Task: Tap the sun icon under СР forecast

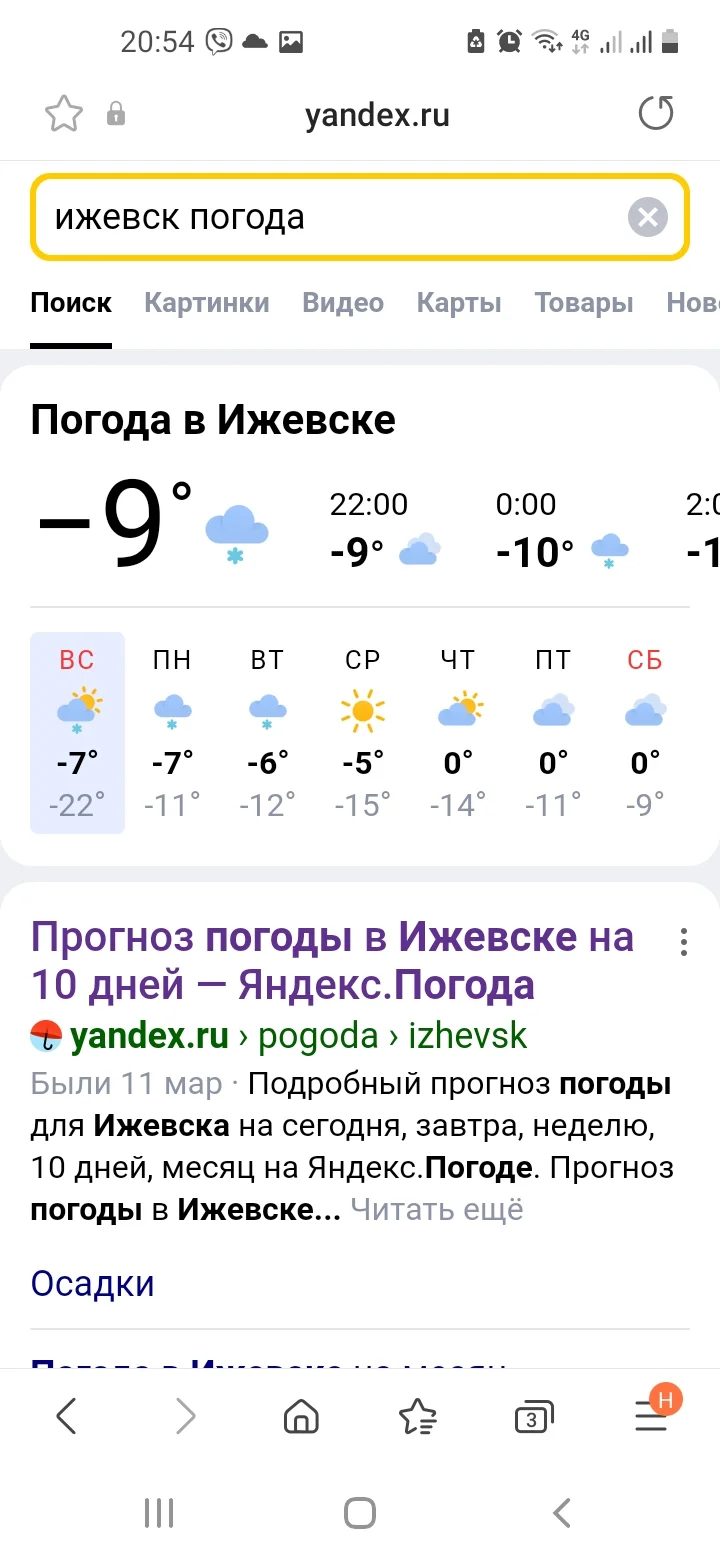Action: click(362, 710)
